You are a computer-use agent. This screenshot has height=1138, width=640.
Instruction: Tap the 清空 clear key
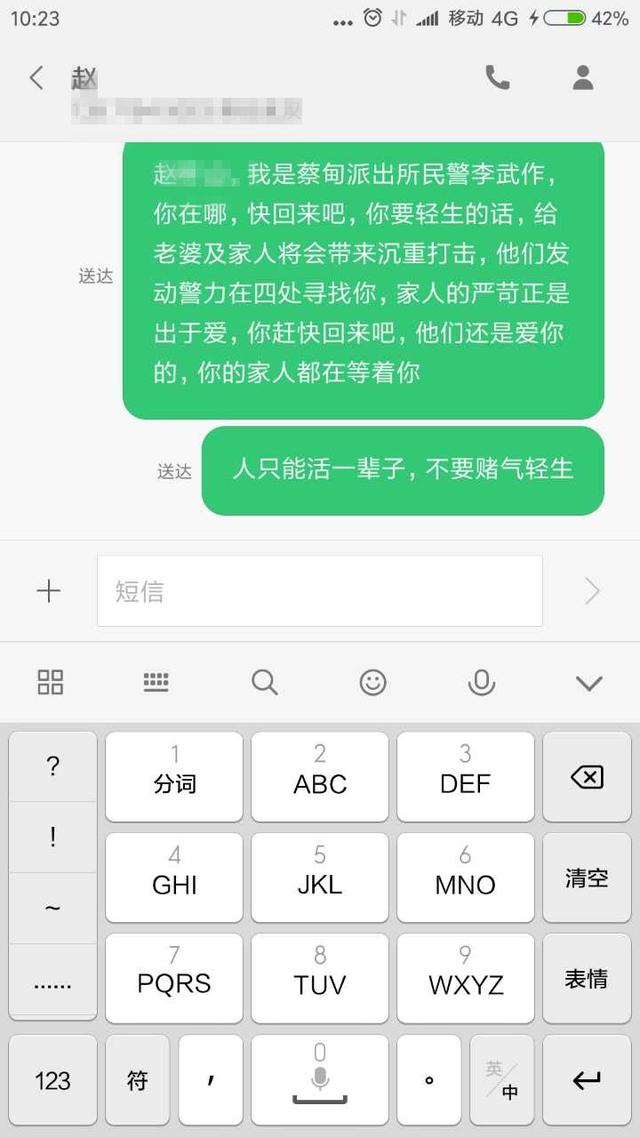[586, 878]
